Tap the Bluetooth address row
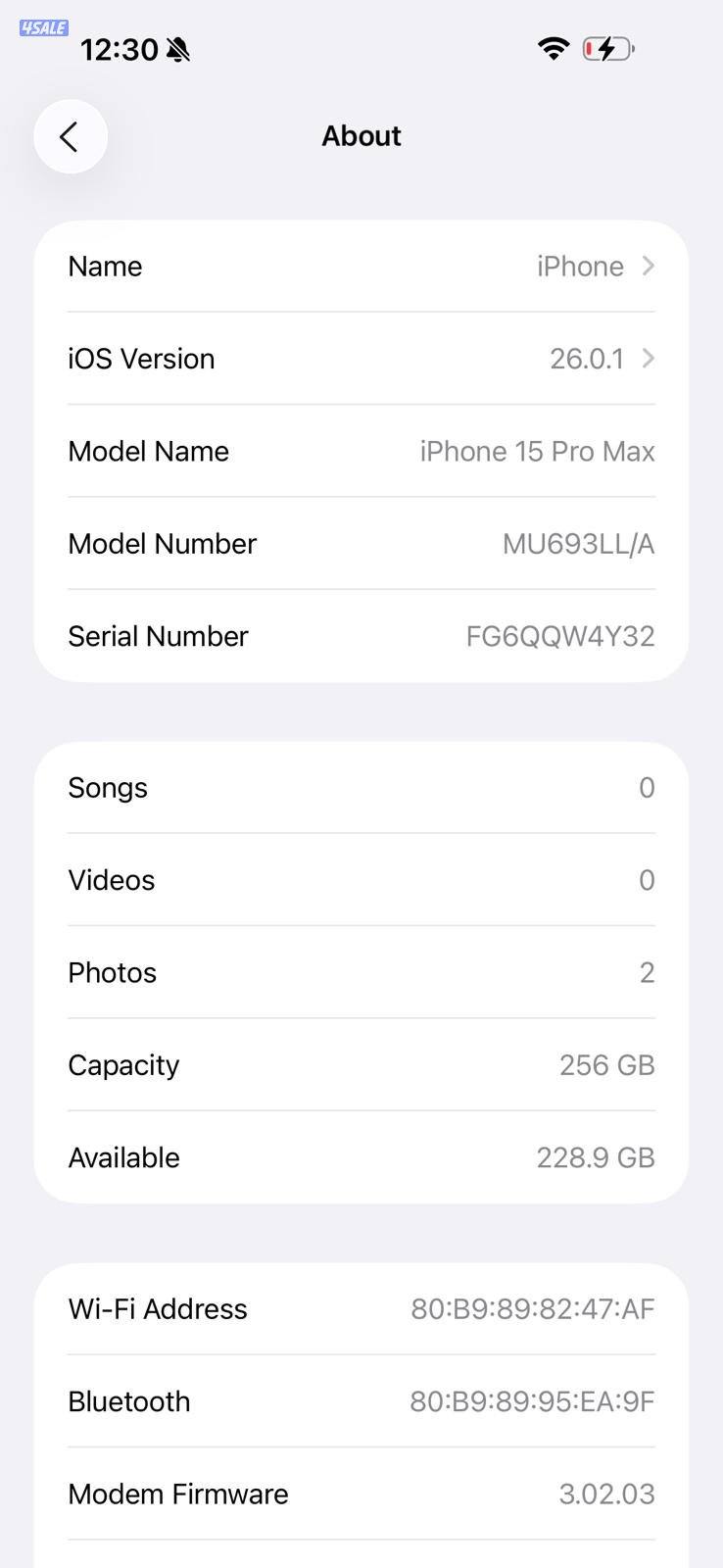723x1568 pixels. click(361, 1401)
